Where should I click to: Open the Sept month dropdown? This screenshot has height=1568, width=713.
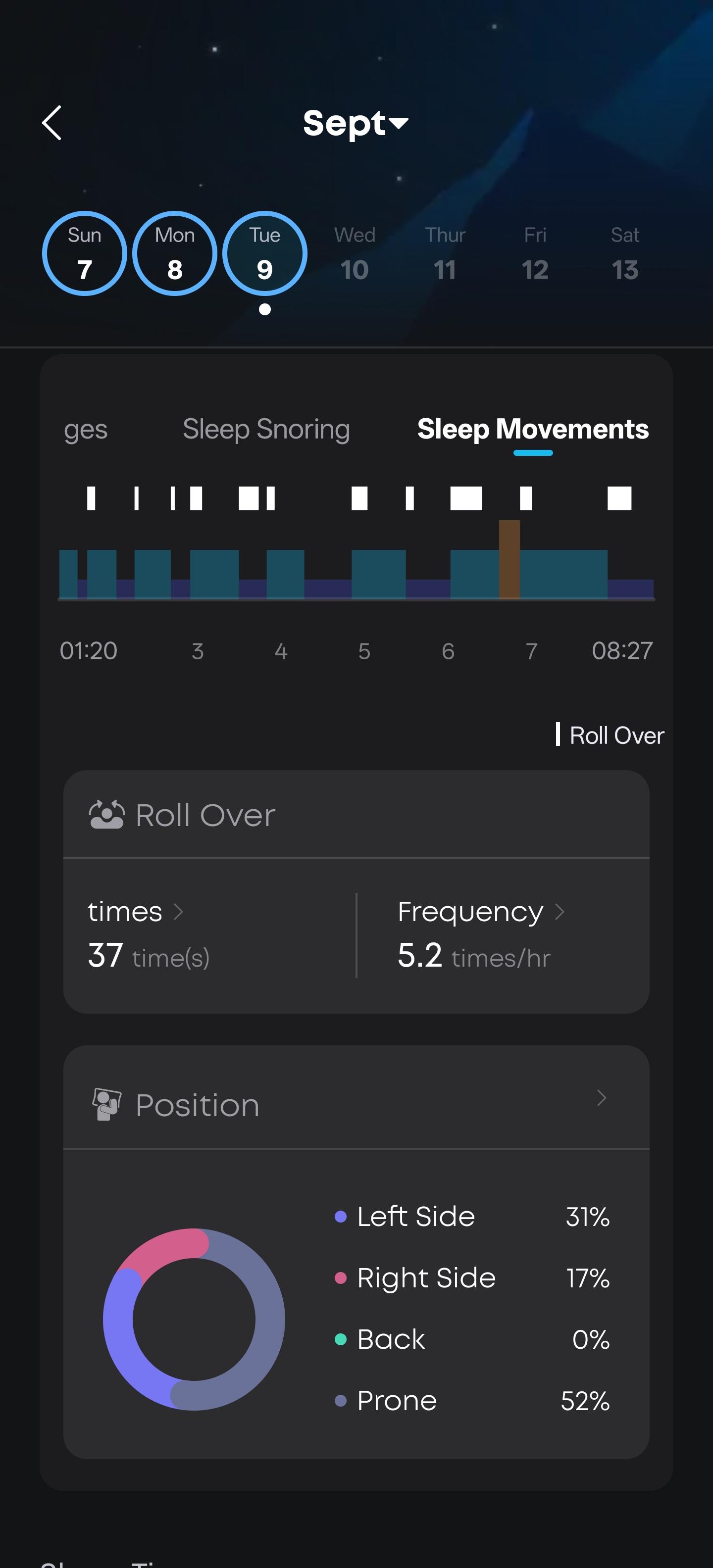coord(356,124)
